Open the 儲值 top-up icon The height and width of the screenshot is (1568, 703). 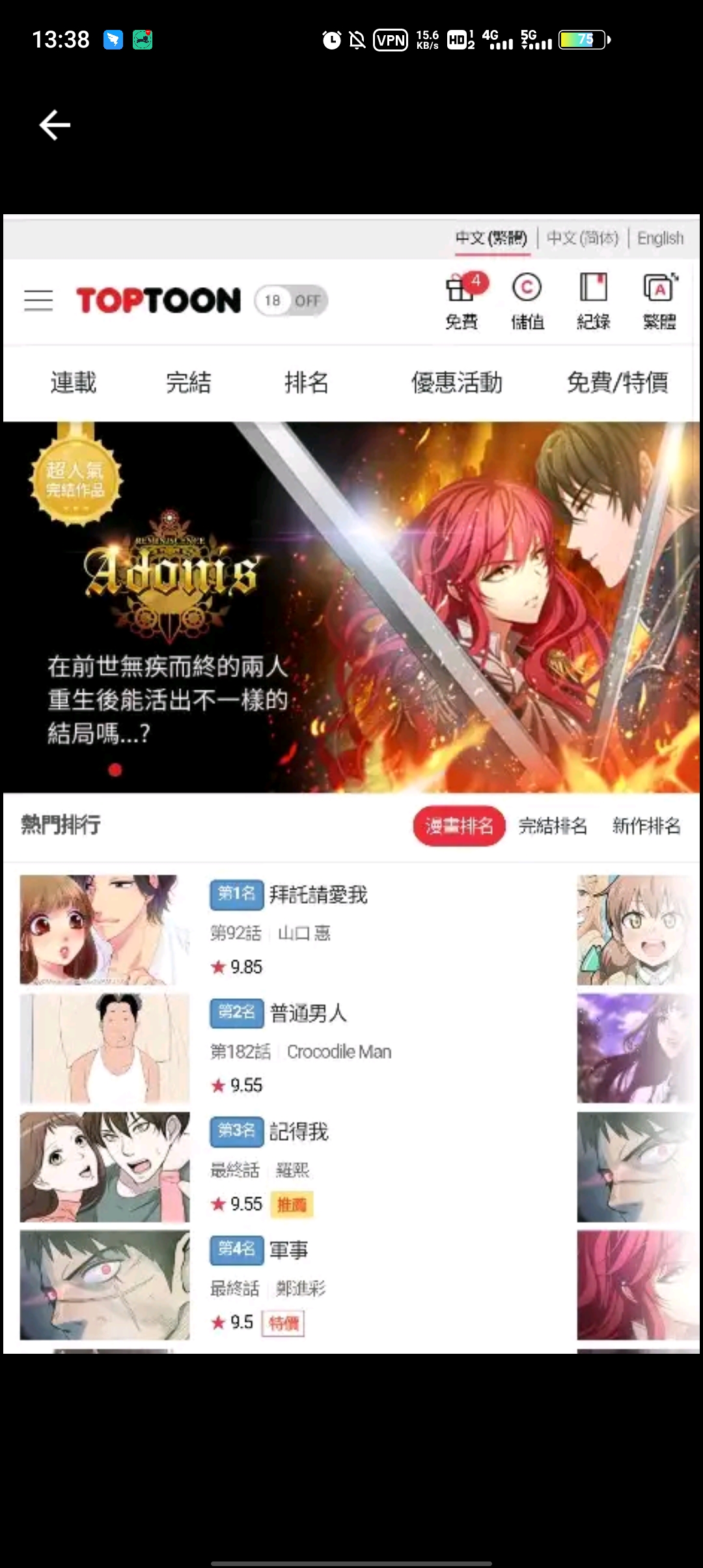click(x=527, y=301)
